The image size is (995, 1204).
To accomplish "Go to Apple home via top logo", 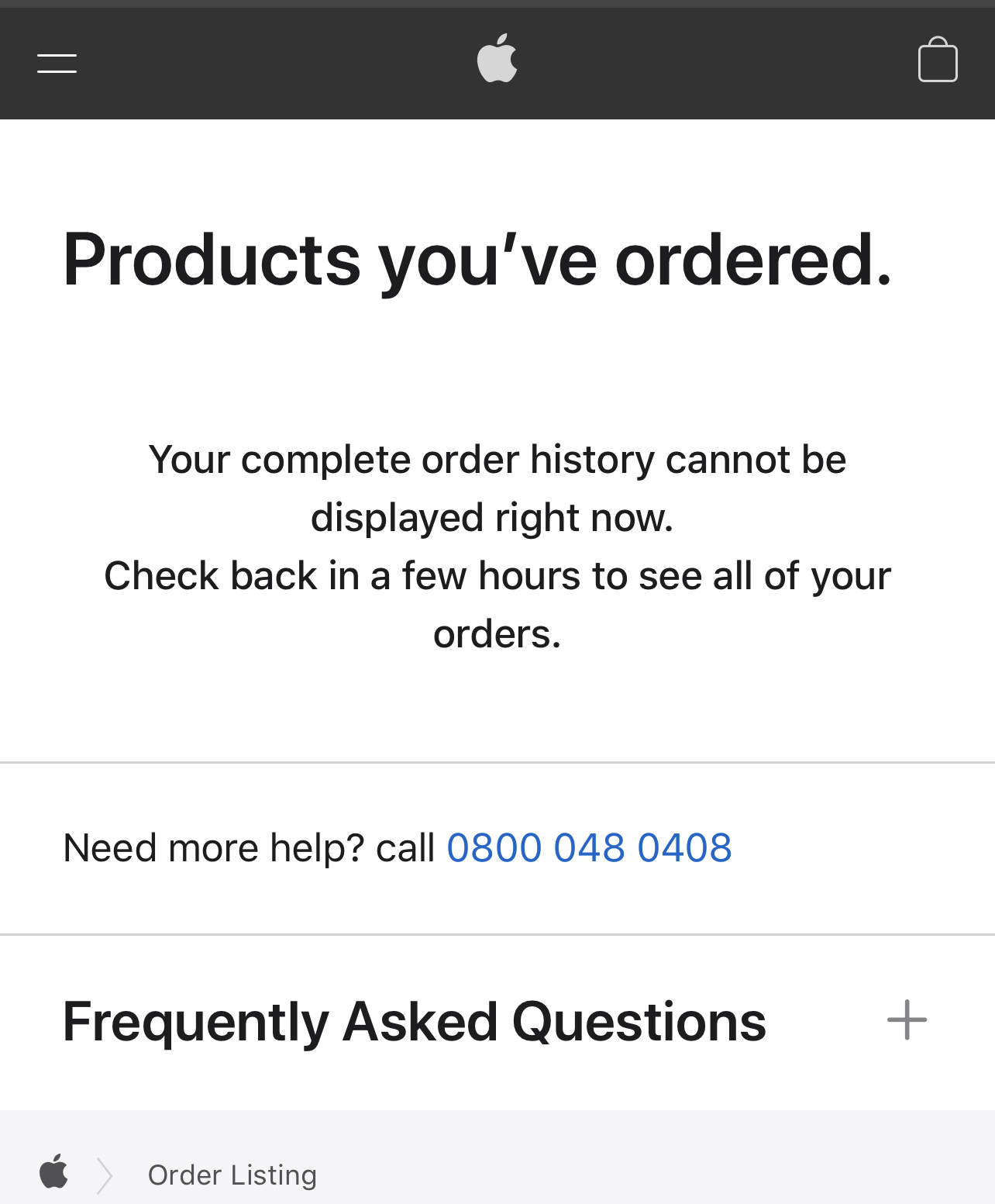I will [497, 59].
